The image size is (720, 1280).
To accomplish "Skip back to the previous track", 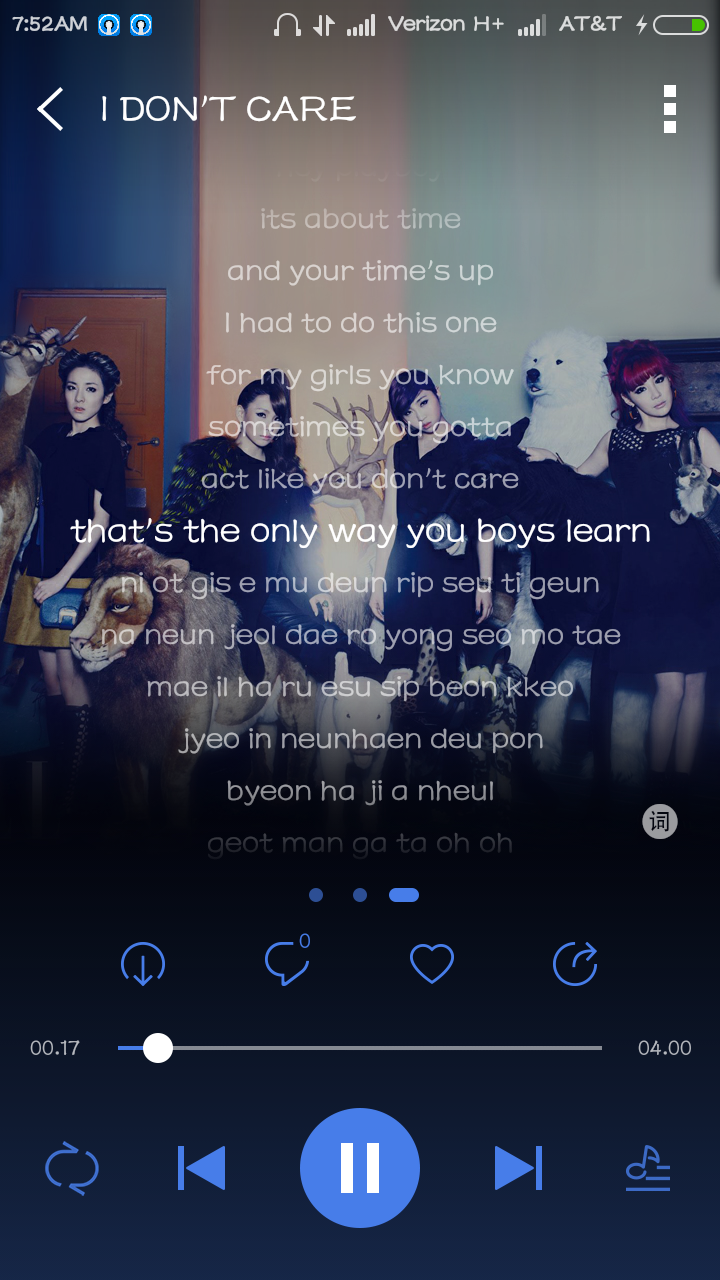I will tap(202, 1168).
